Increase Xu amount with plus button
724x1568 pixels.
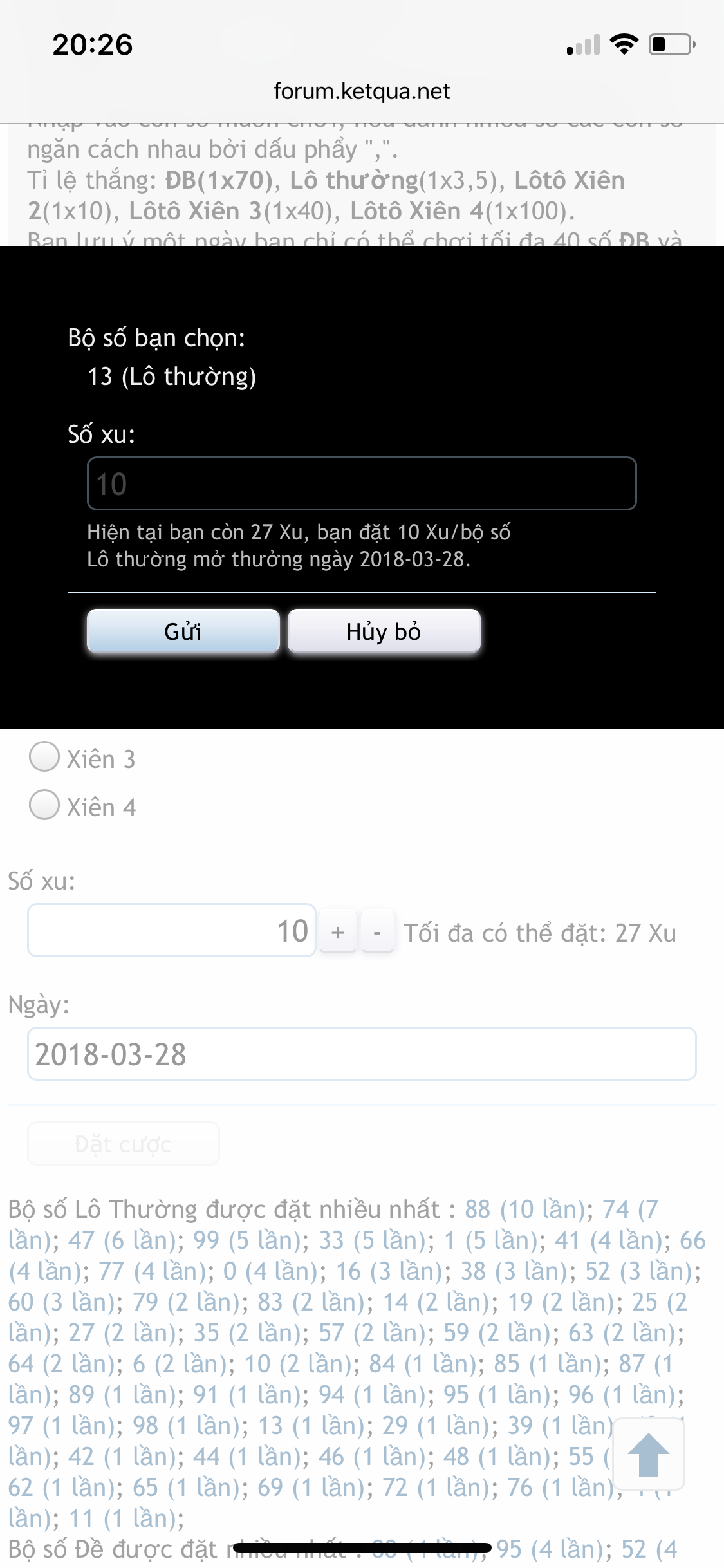coord(338,932)
